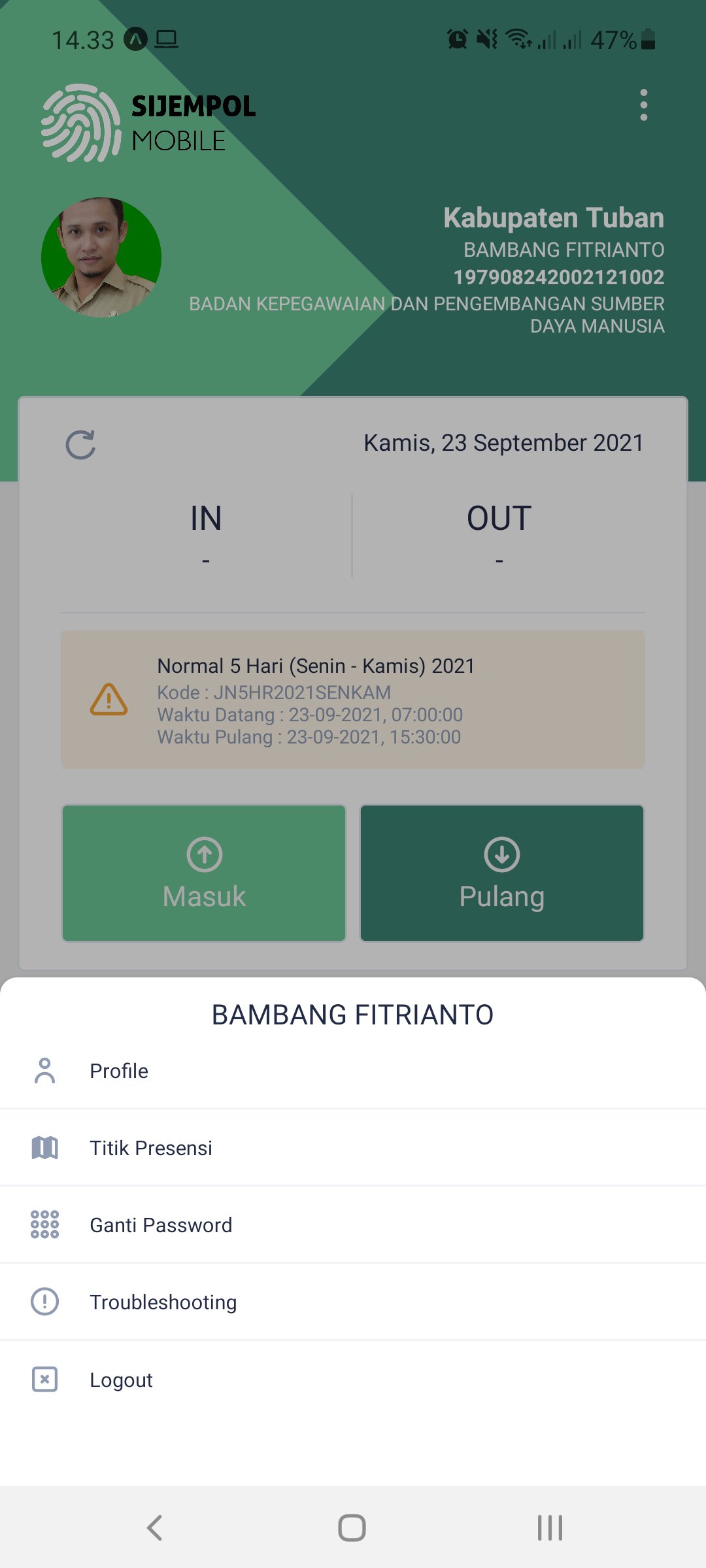Image resolution: width=706 pixels, height=1568 pixels.
Task: Log out of the account
Action: (x=121, y=1380)
